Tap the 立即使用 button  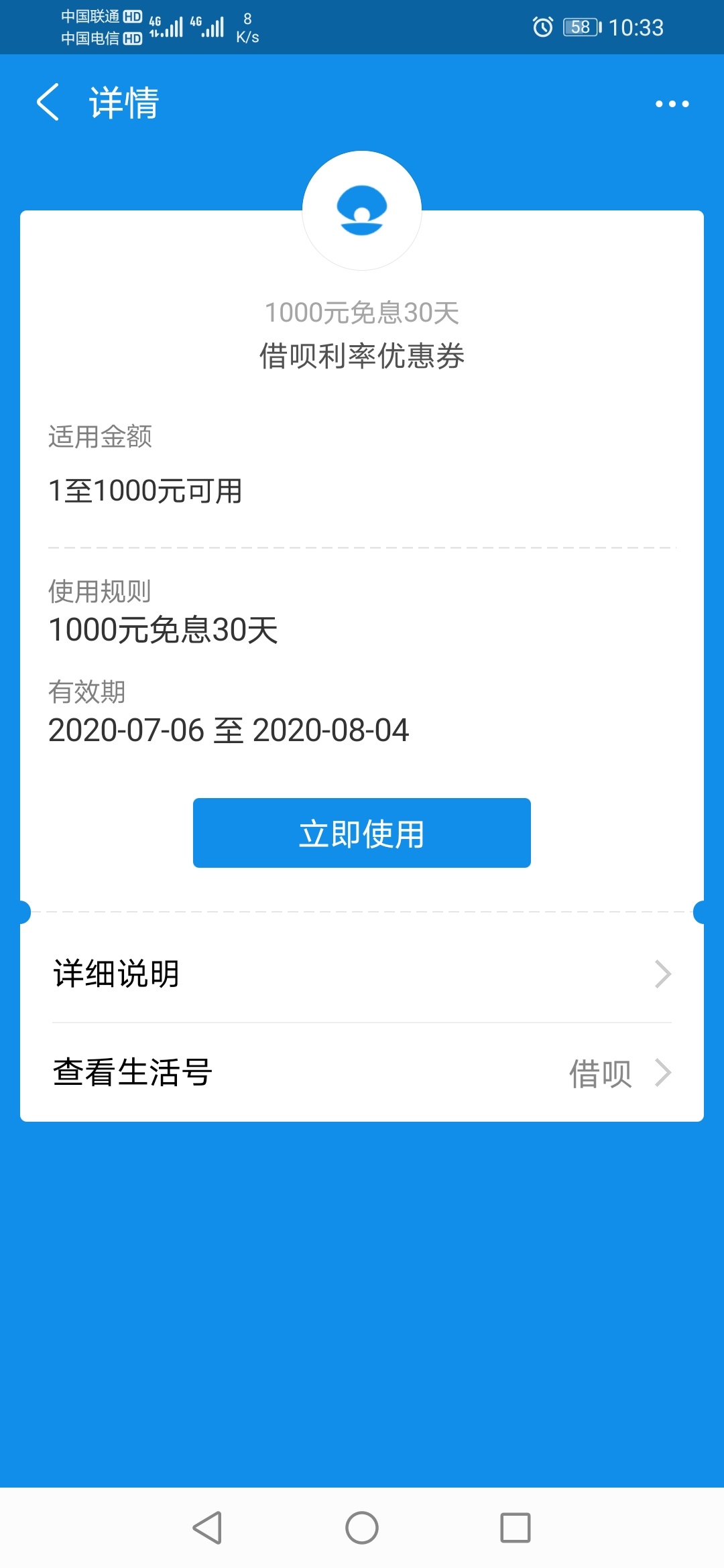(362, 833)
